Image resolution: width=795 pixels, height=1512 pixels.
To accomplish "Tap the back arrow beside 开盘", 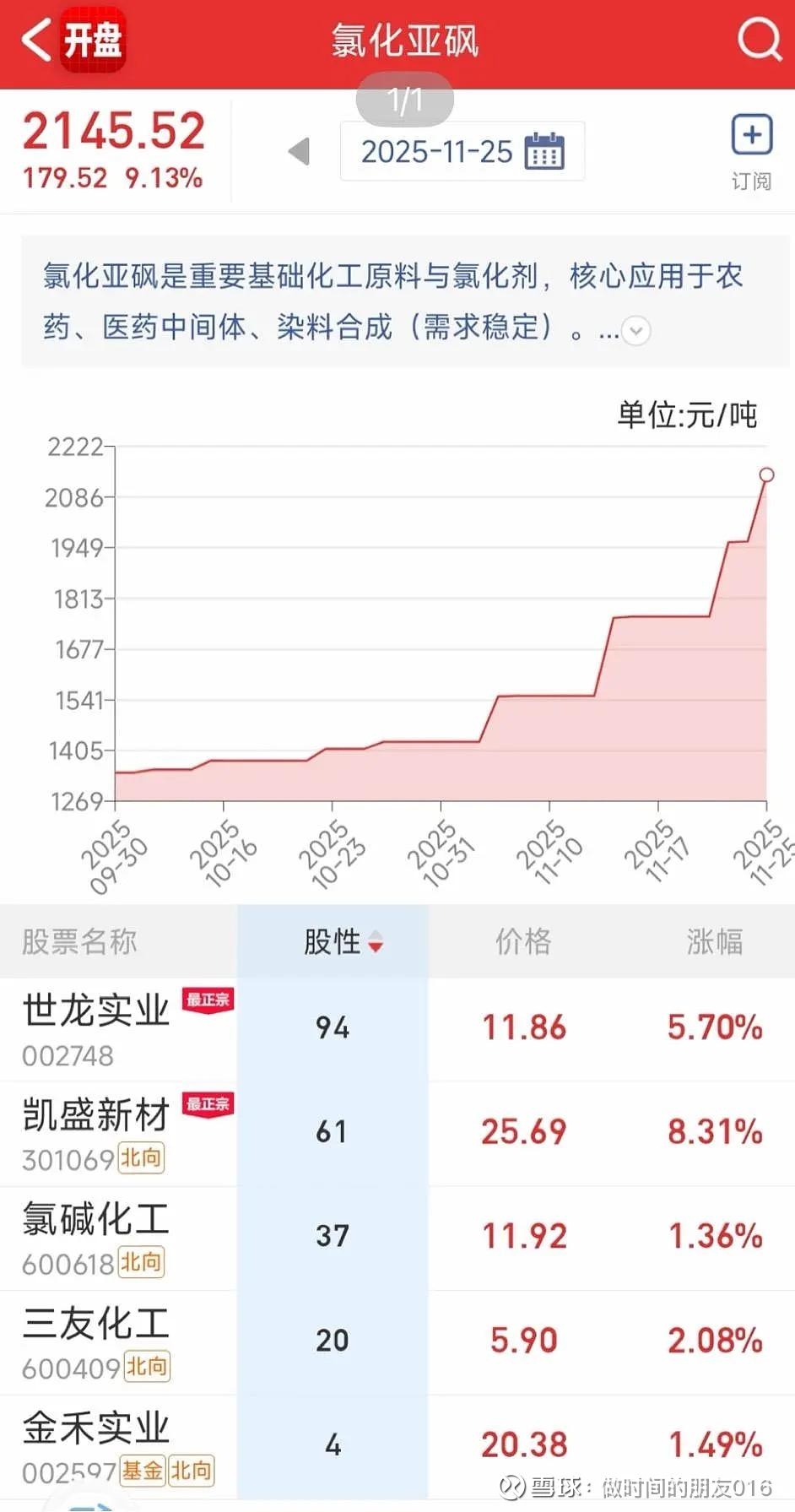I will pos(35,41).
